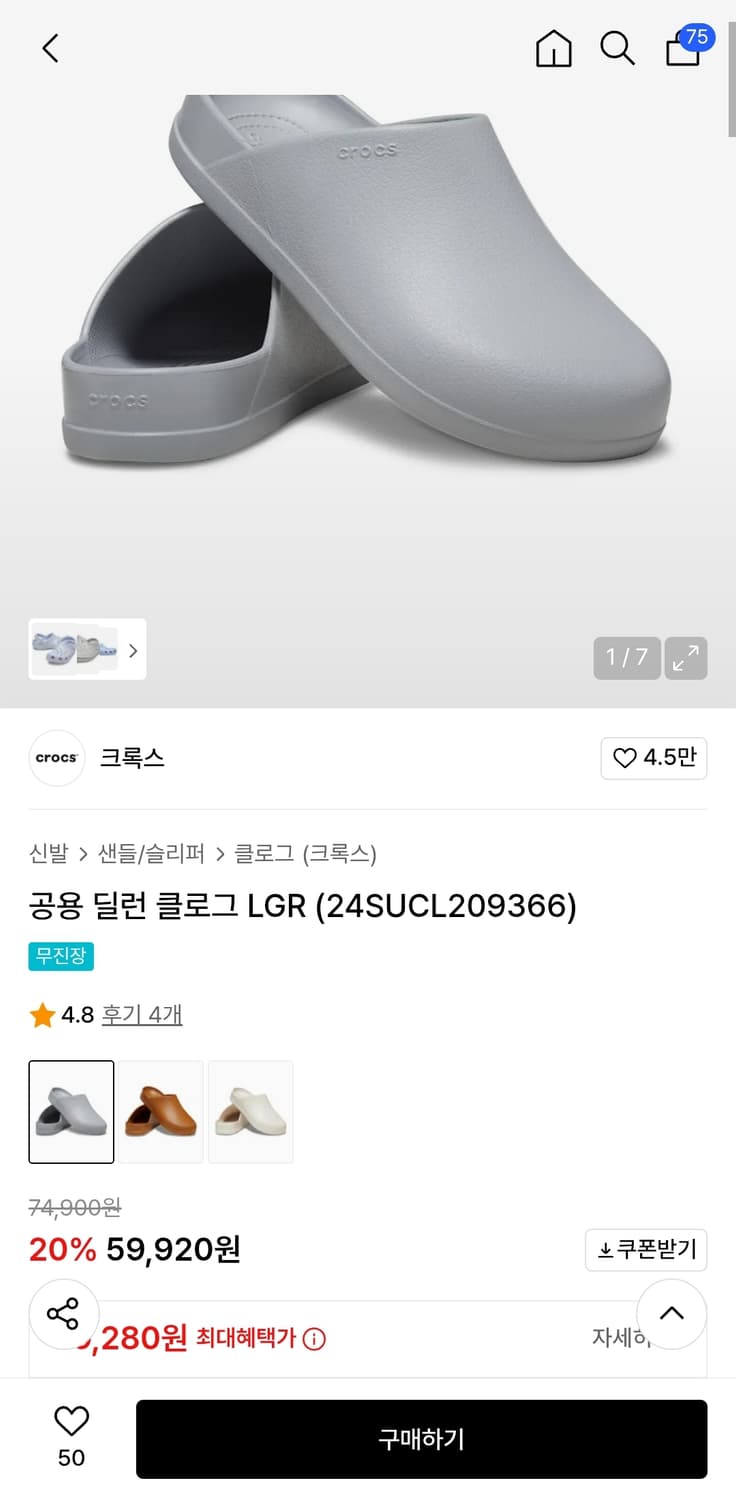Open the share options icon

[x=64, y=1315]
